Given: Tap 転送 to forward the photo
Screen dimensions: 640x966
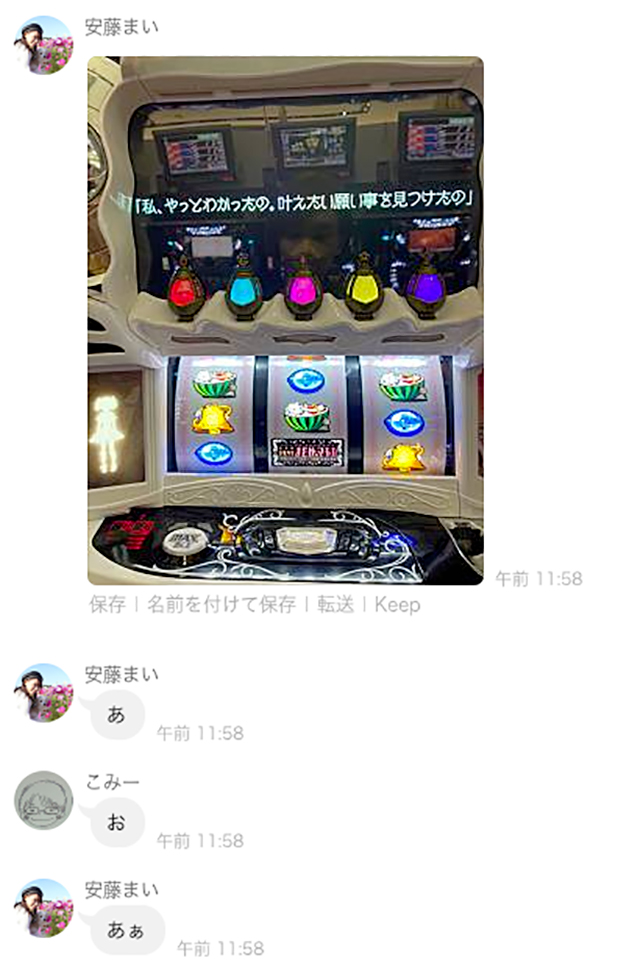Looking at the screenshot, I should [x=336, y=605].
